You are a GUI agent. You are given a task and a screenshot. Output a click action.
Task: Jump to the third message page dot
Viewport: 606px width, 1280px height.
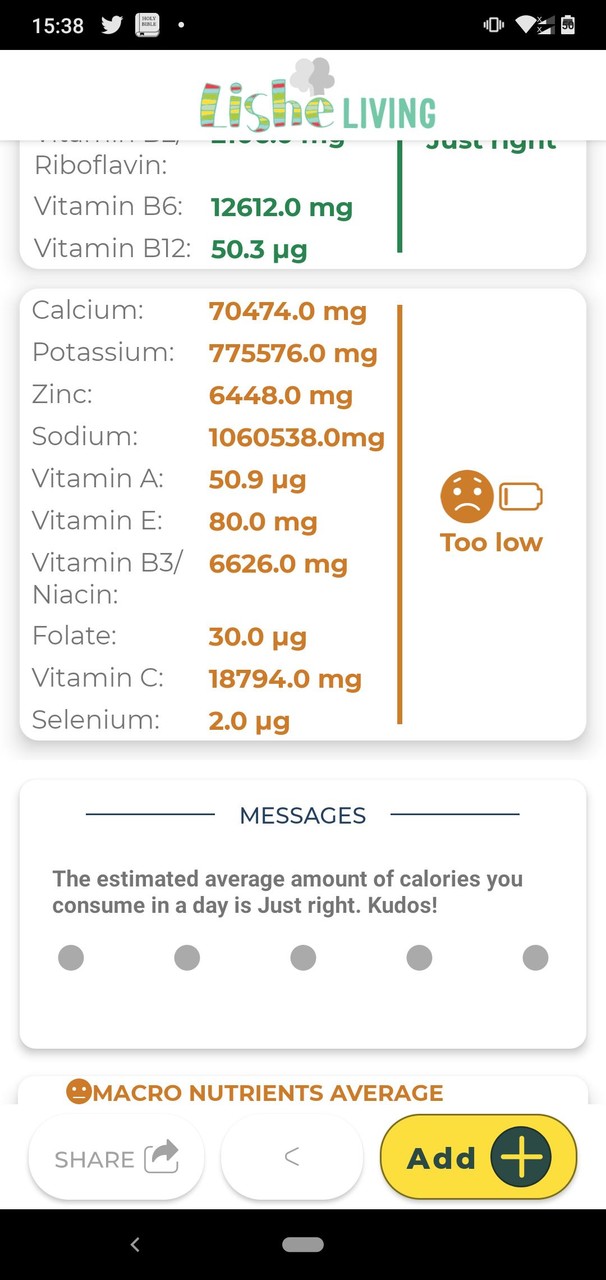(x=303, y=957)
